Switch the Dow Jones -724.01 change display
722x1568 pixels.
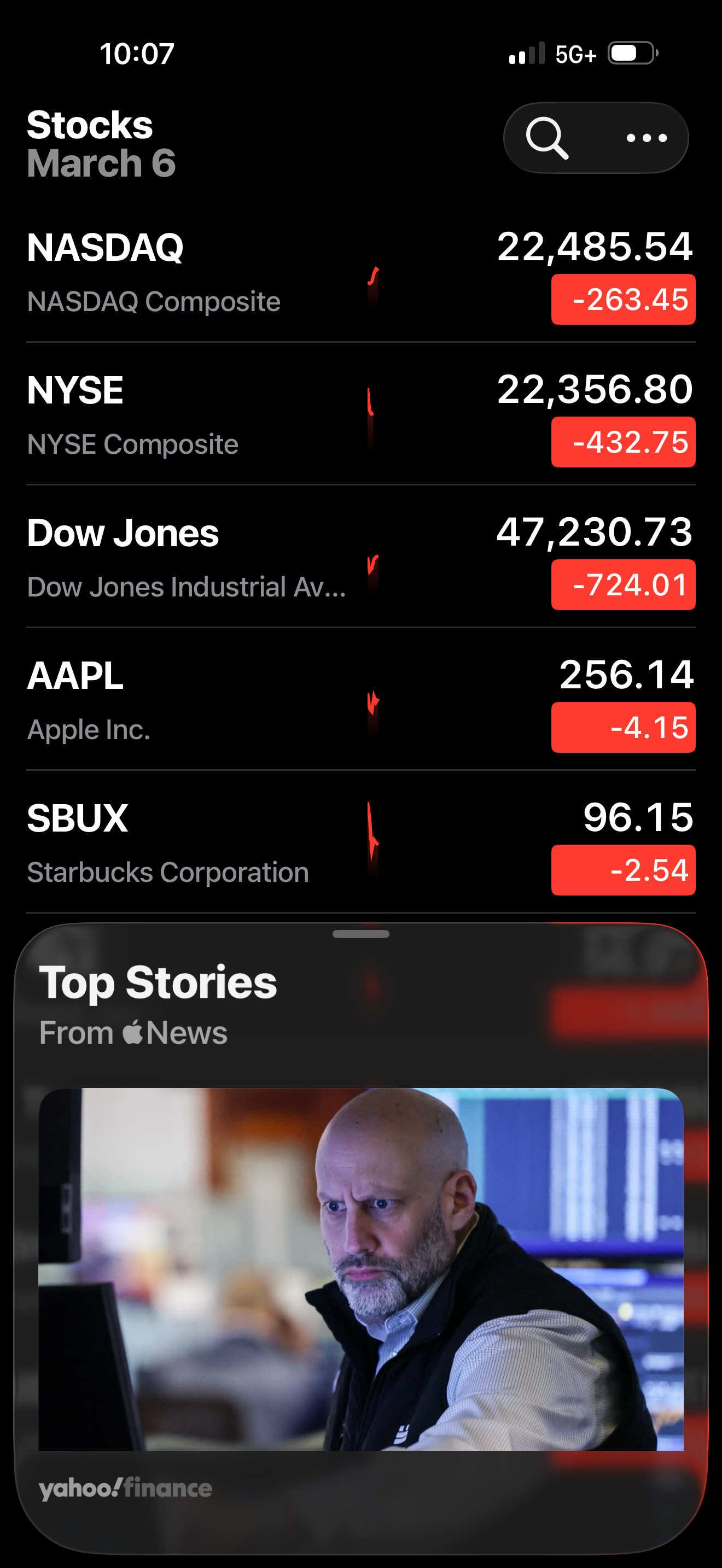pyautogui.click(x=623, y=585)
